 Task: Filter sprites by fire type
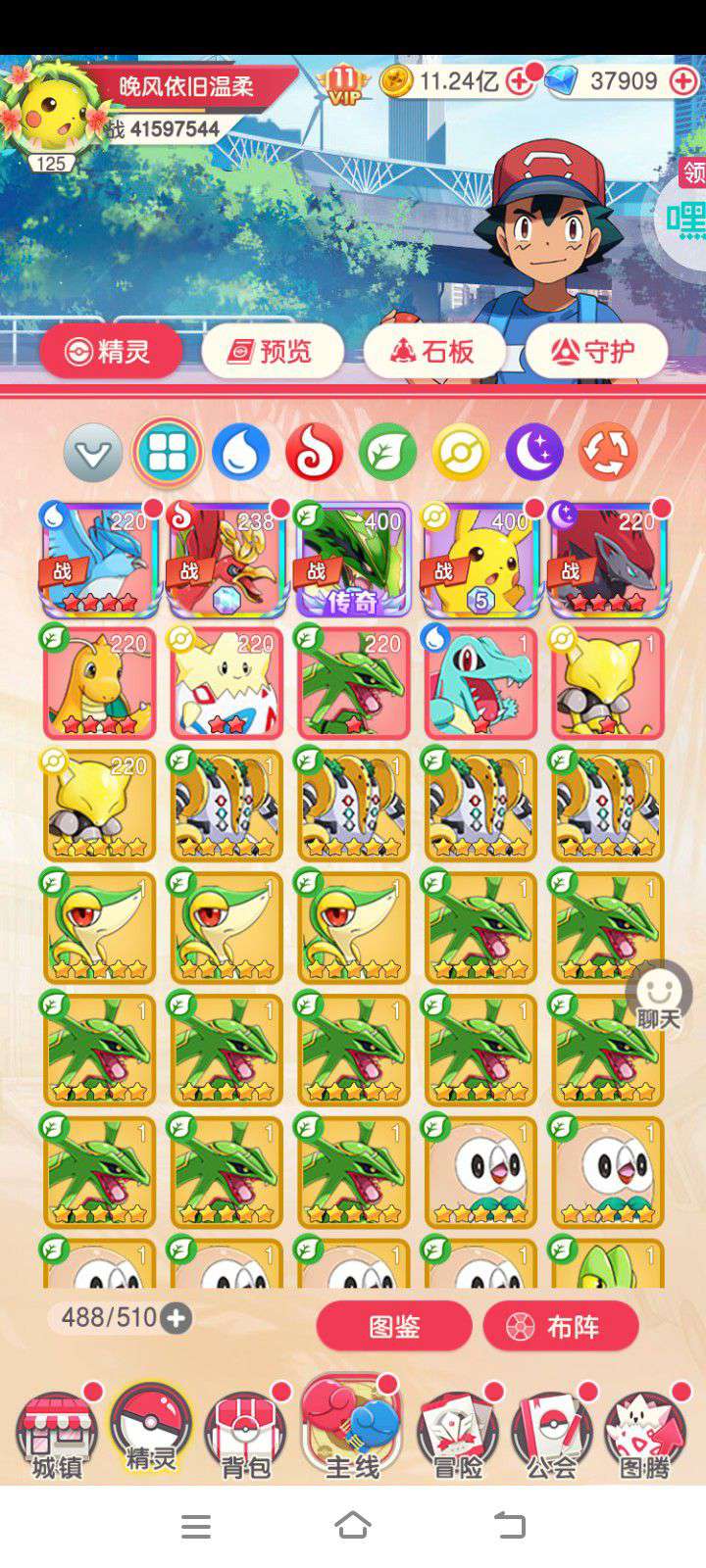pos(314,452)
